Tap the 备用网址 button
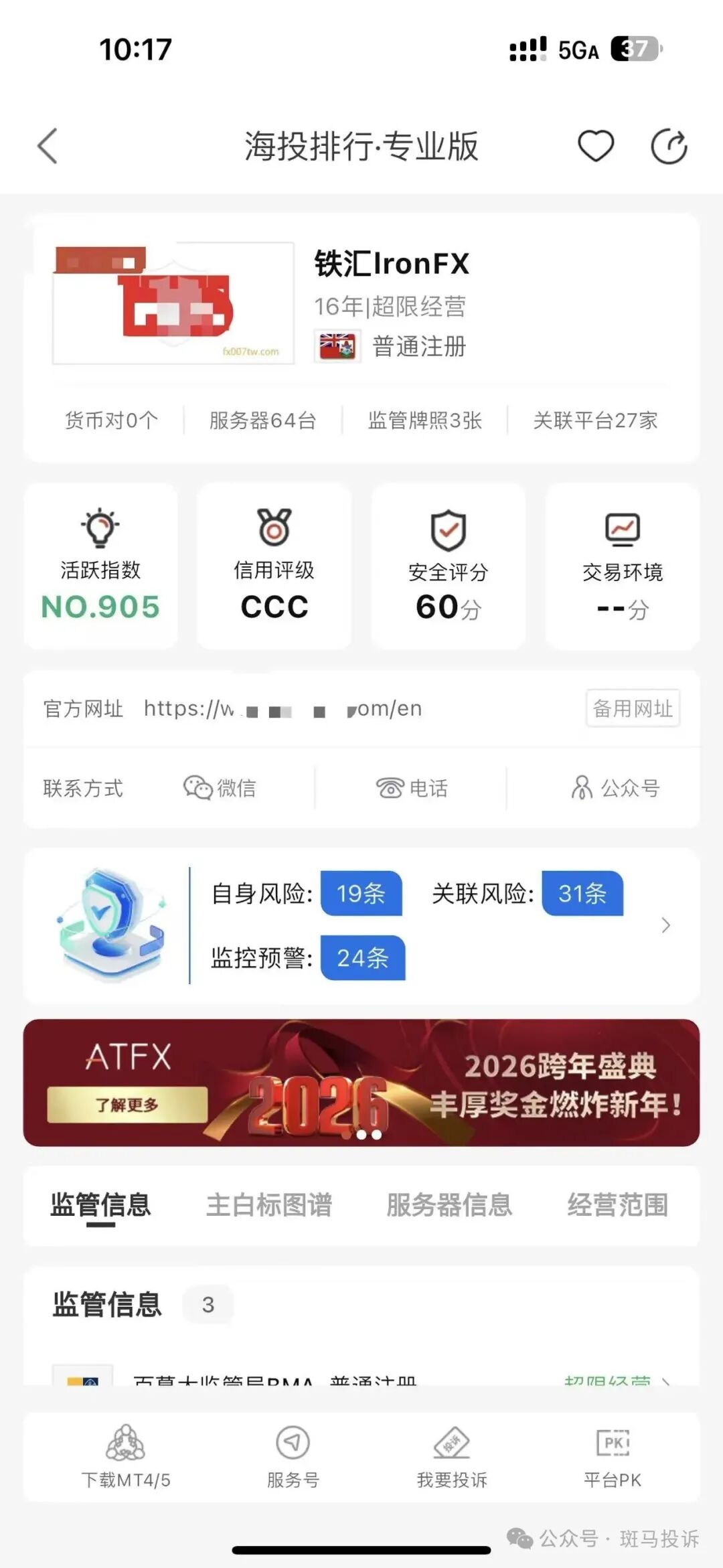The image size is (723, 1568). [632, 708]
